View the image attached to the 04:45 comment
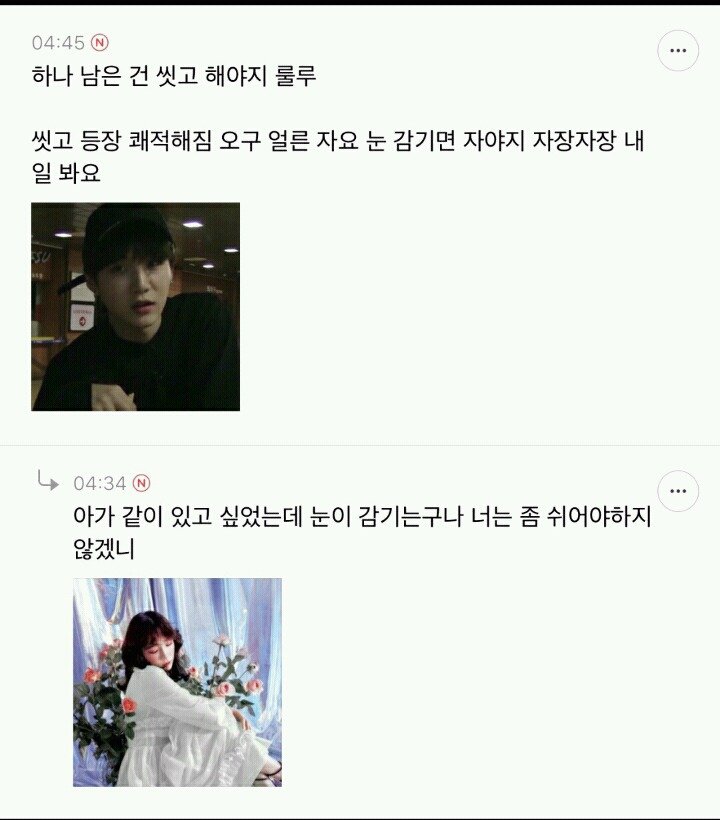 pos(135,306)
